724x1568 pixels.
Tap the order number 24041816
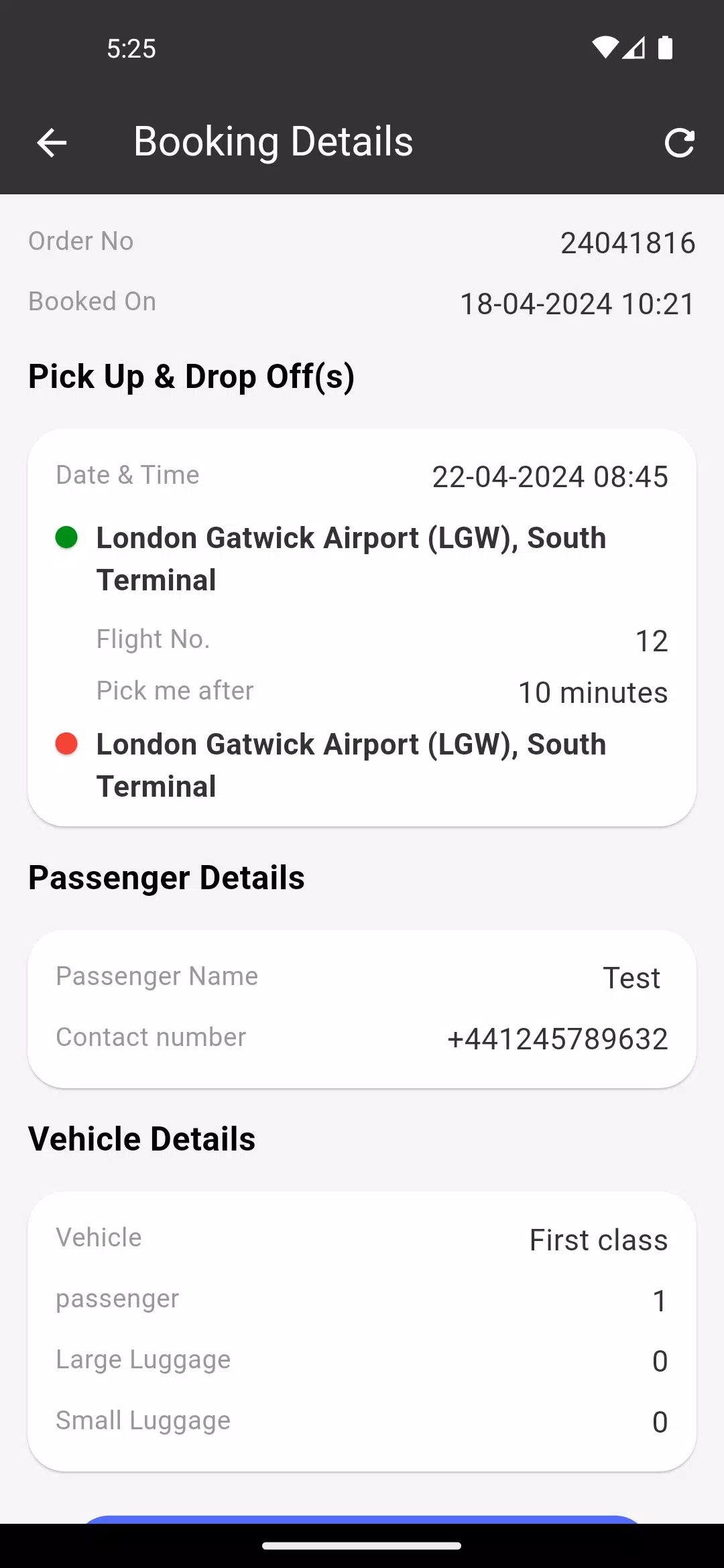pyautogui.click(x=629, y=243)
